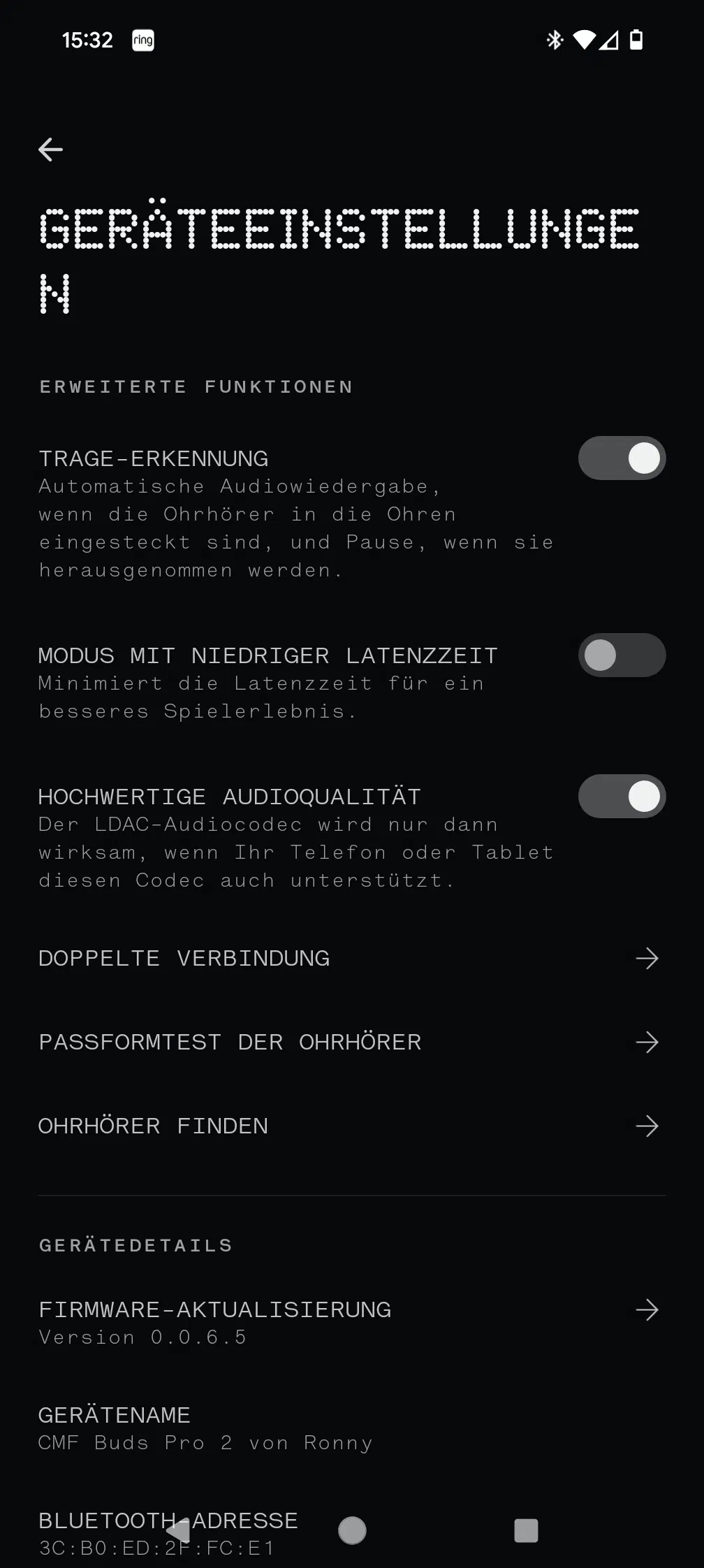Viewport: 704px width, 1568px height.
Task: Open Doppelte Verbindung settings
Action: [x=352, y=958]
